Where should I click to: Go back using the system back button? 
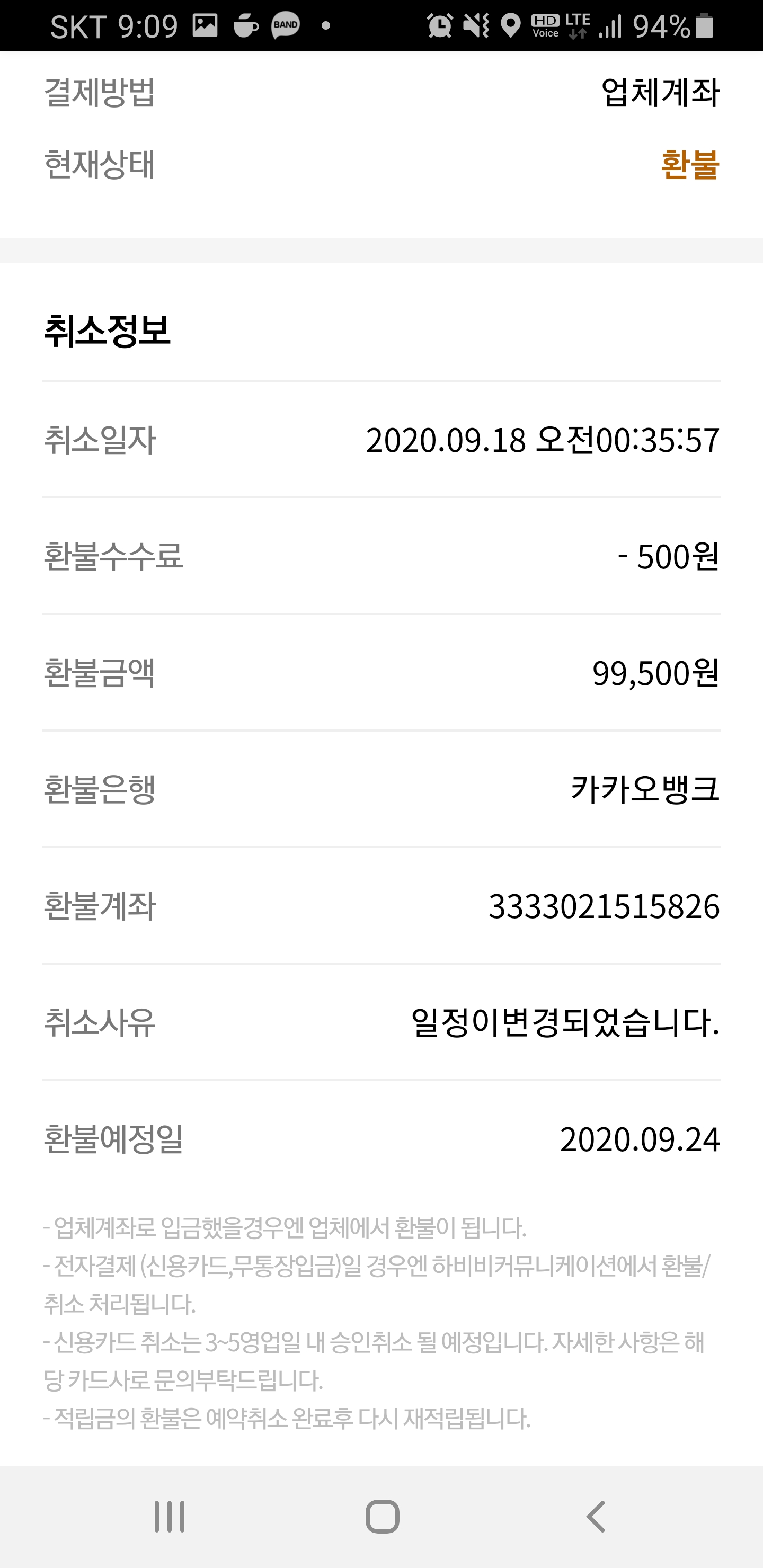(596, 1516)
